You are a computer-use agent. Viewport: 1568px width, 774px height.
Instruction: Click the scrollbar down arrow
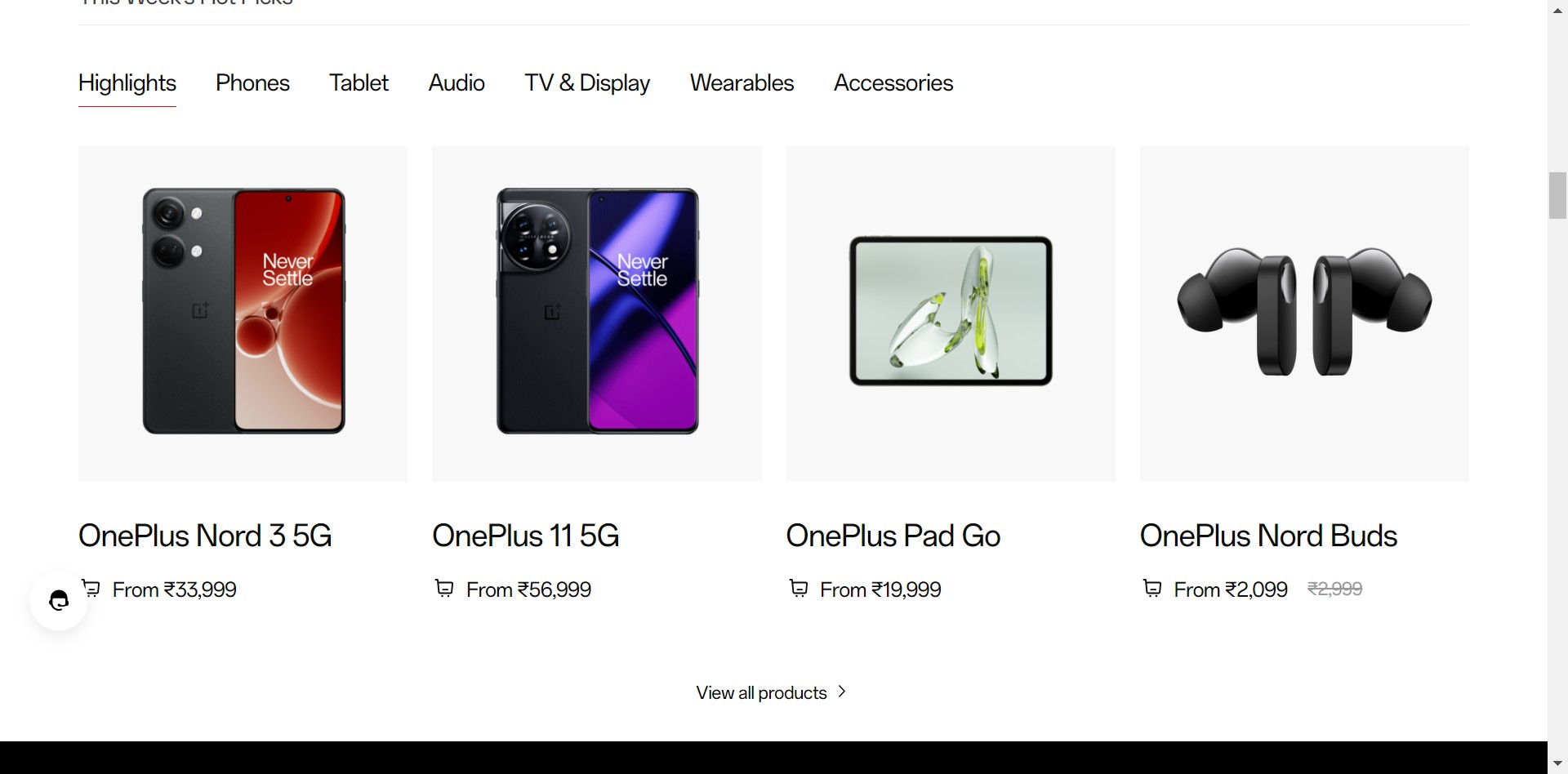pos(1557,764)
